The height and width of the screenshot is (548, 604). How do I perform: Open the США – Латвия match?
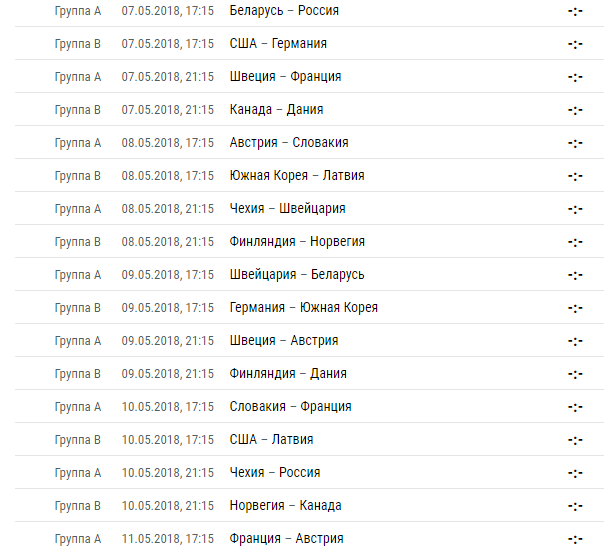tap(271, 440)
